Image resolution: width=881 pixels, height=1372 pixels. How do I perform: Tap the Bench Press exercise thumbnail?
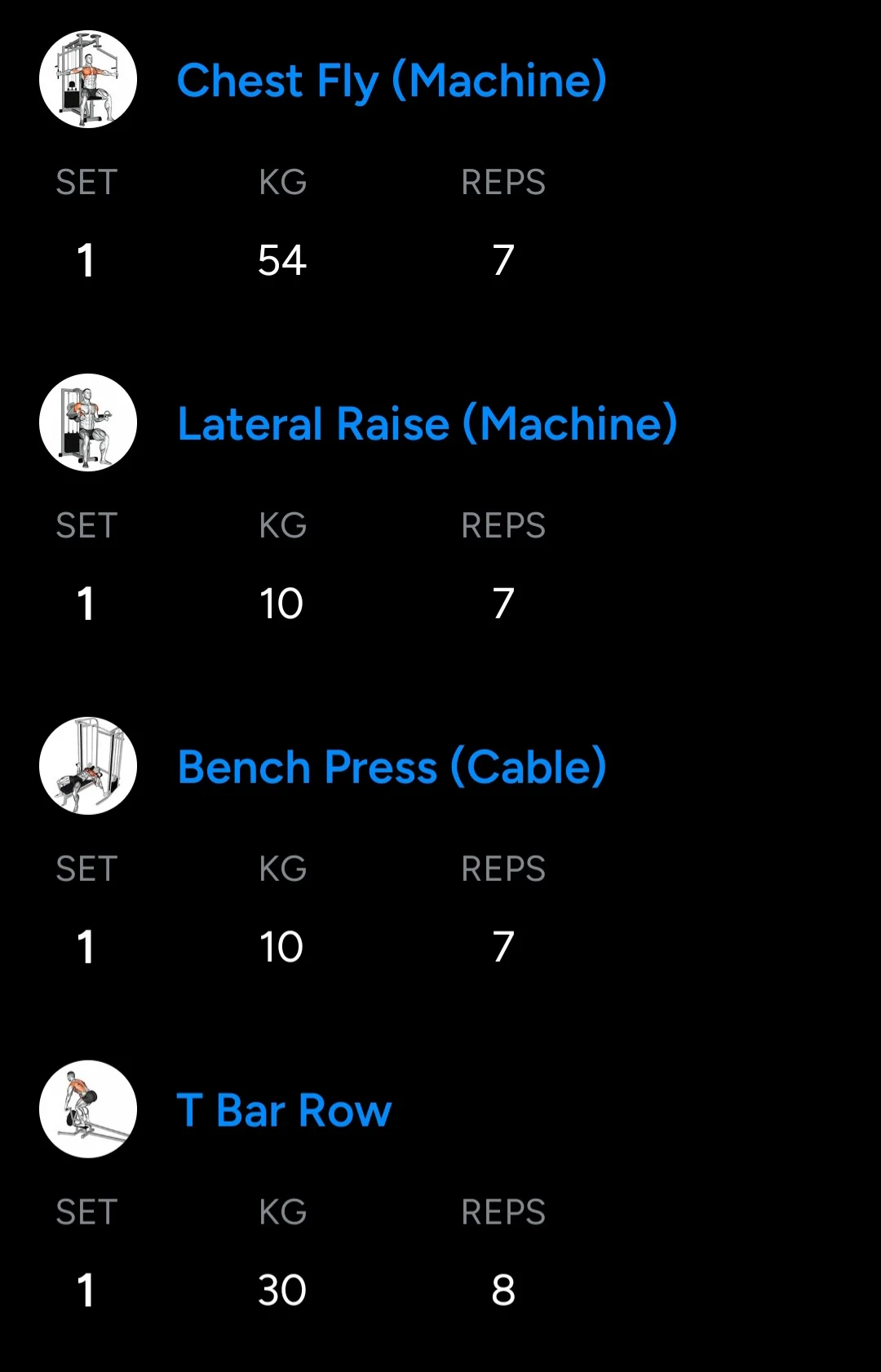[x=88, y=766]
